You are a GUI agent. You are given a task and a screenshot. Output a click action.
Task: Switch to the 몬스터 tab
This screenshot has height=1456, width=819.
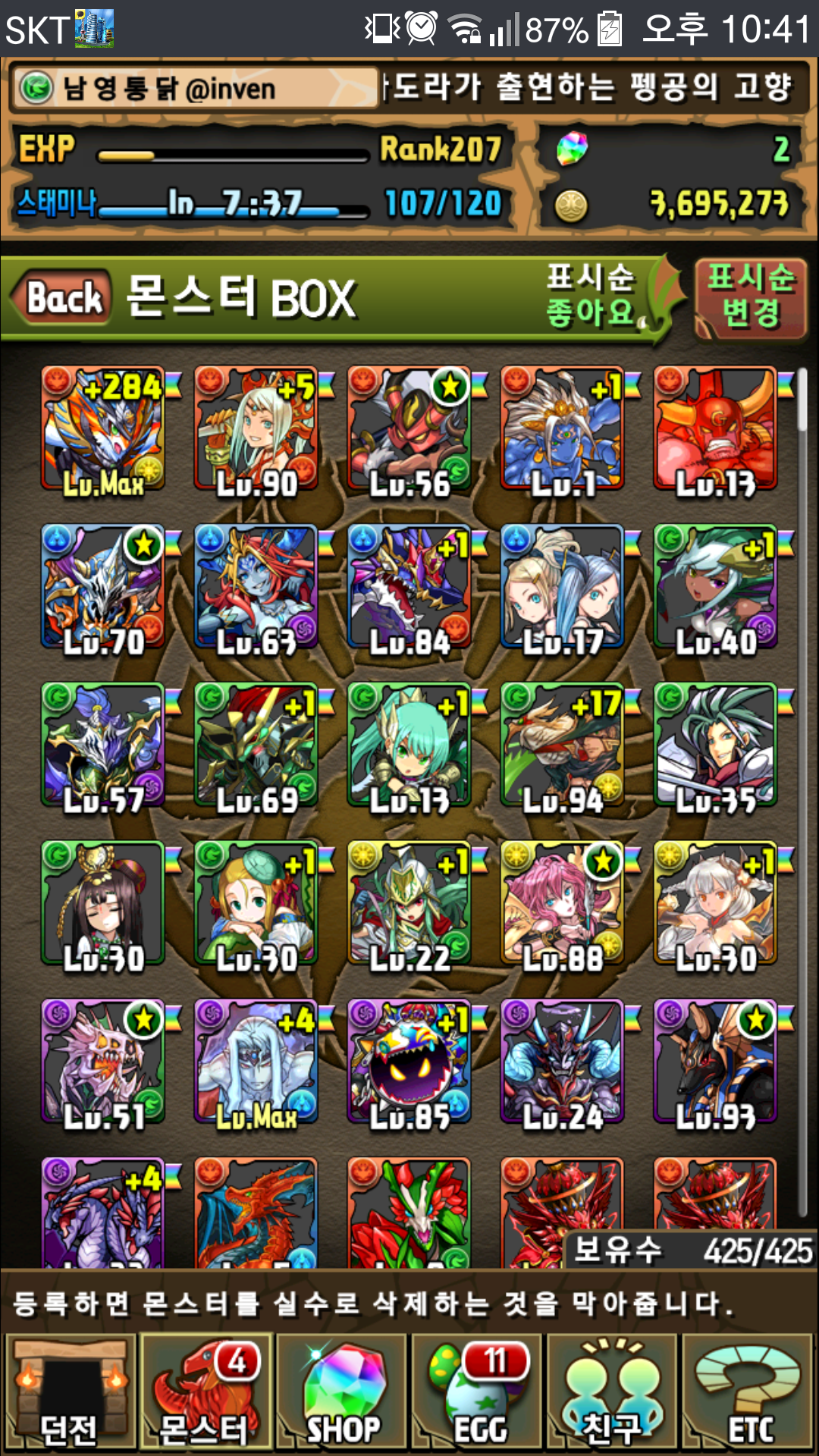click(x=205, y=1392)
